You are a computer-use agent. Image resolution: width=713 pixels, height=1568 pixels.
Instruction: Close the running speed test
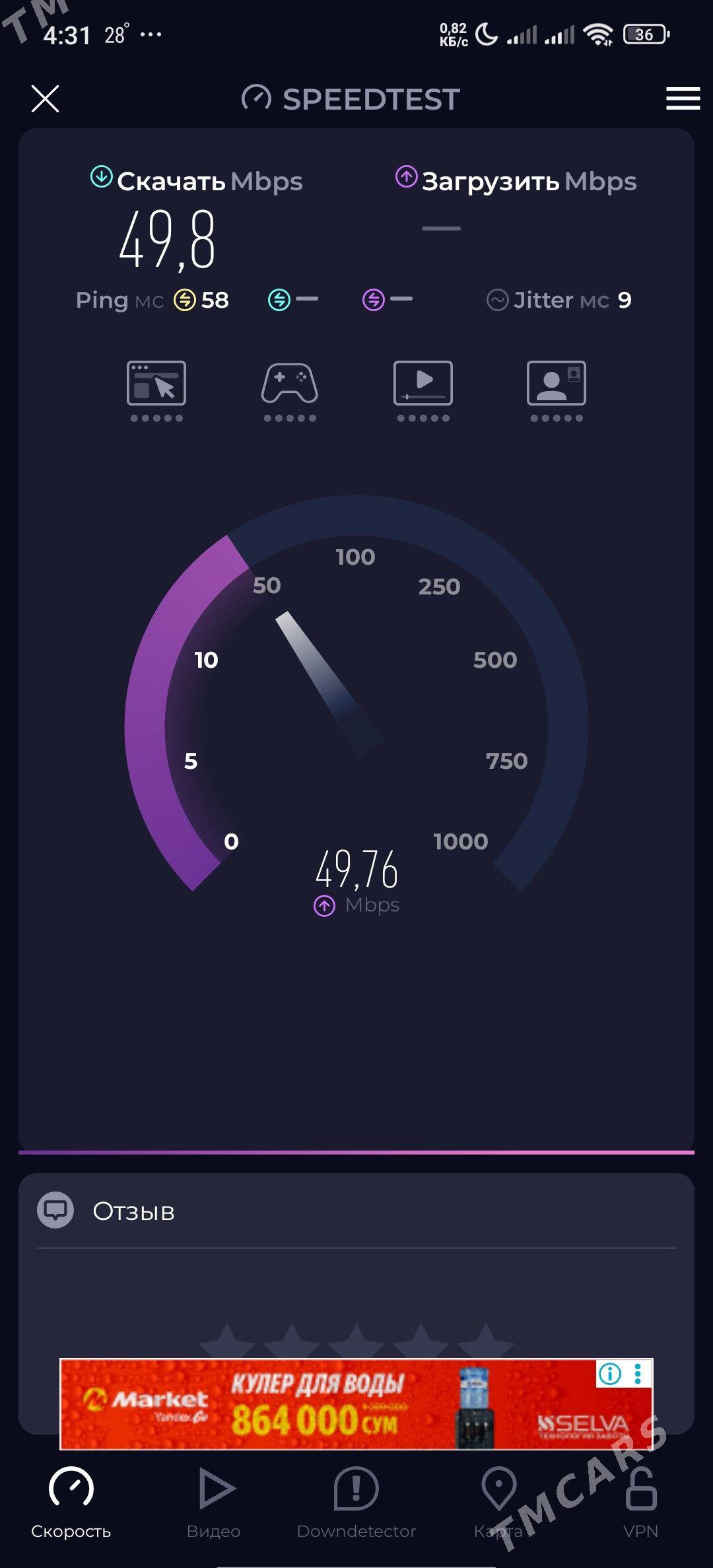point(45,99)
